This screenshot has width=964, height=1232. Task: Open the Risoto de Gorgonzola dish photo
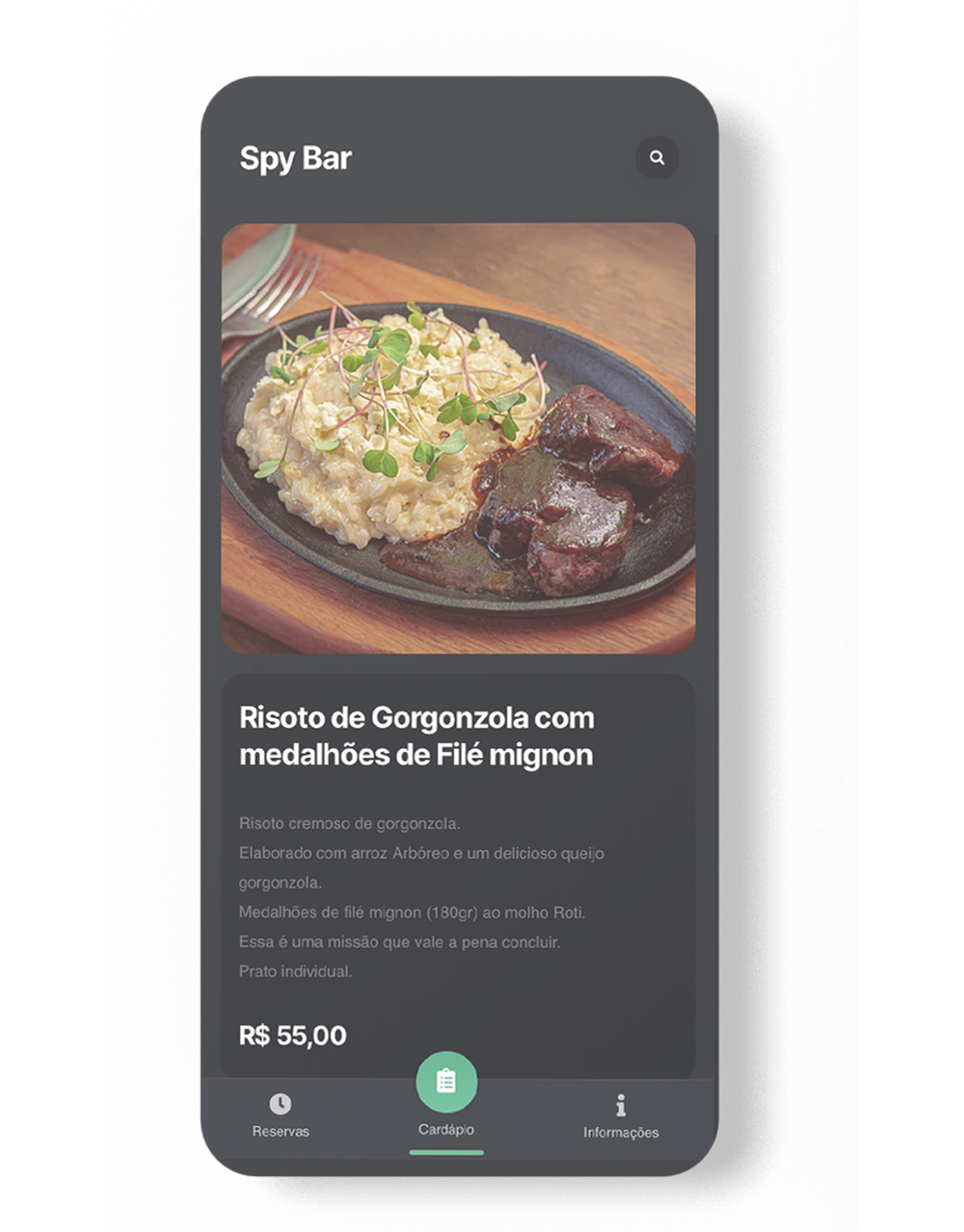click(x=458, y=439)
